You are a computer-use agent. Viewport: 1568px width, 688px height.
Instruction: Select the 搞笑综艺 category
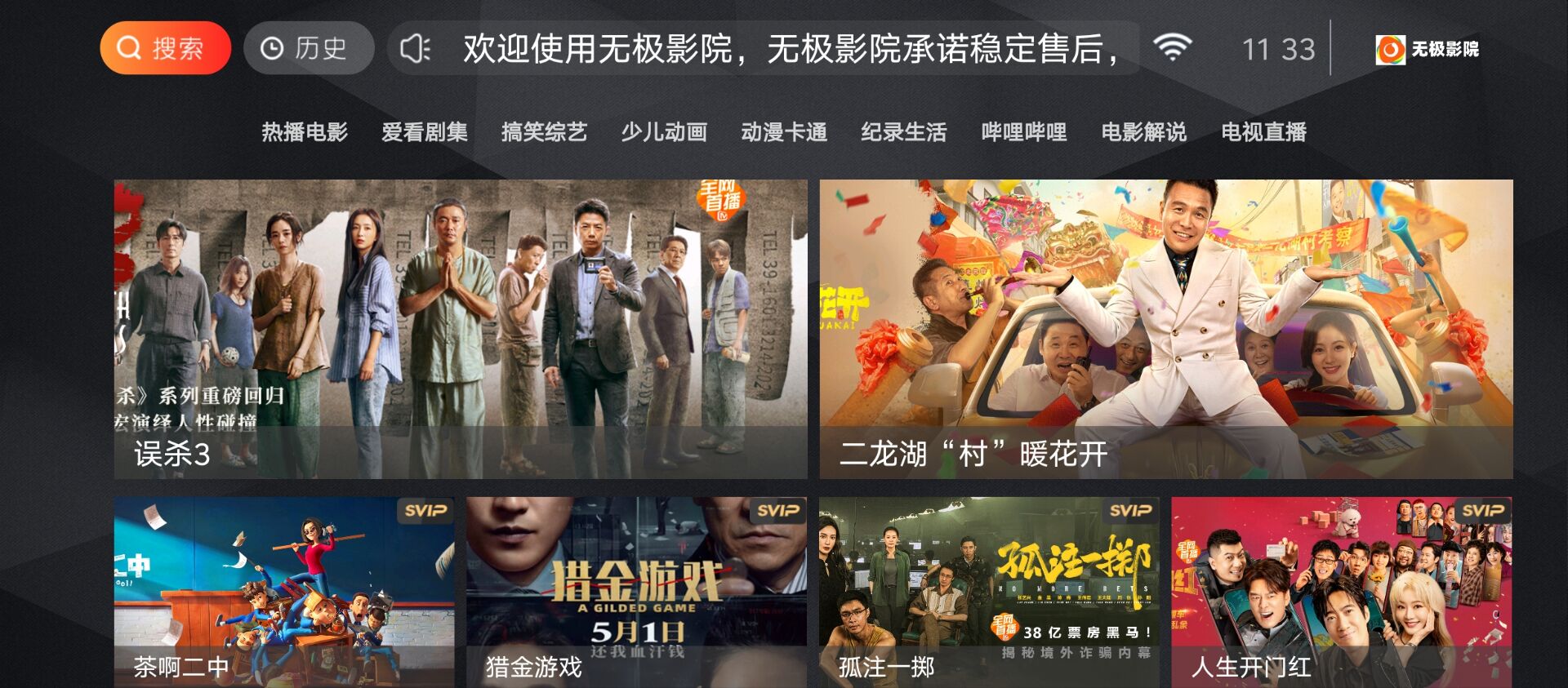[544, 132]
